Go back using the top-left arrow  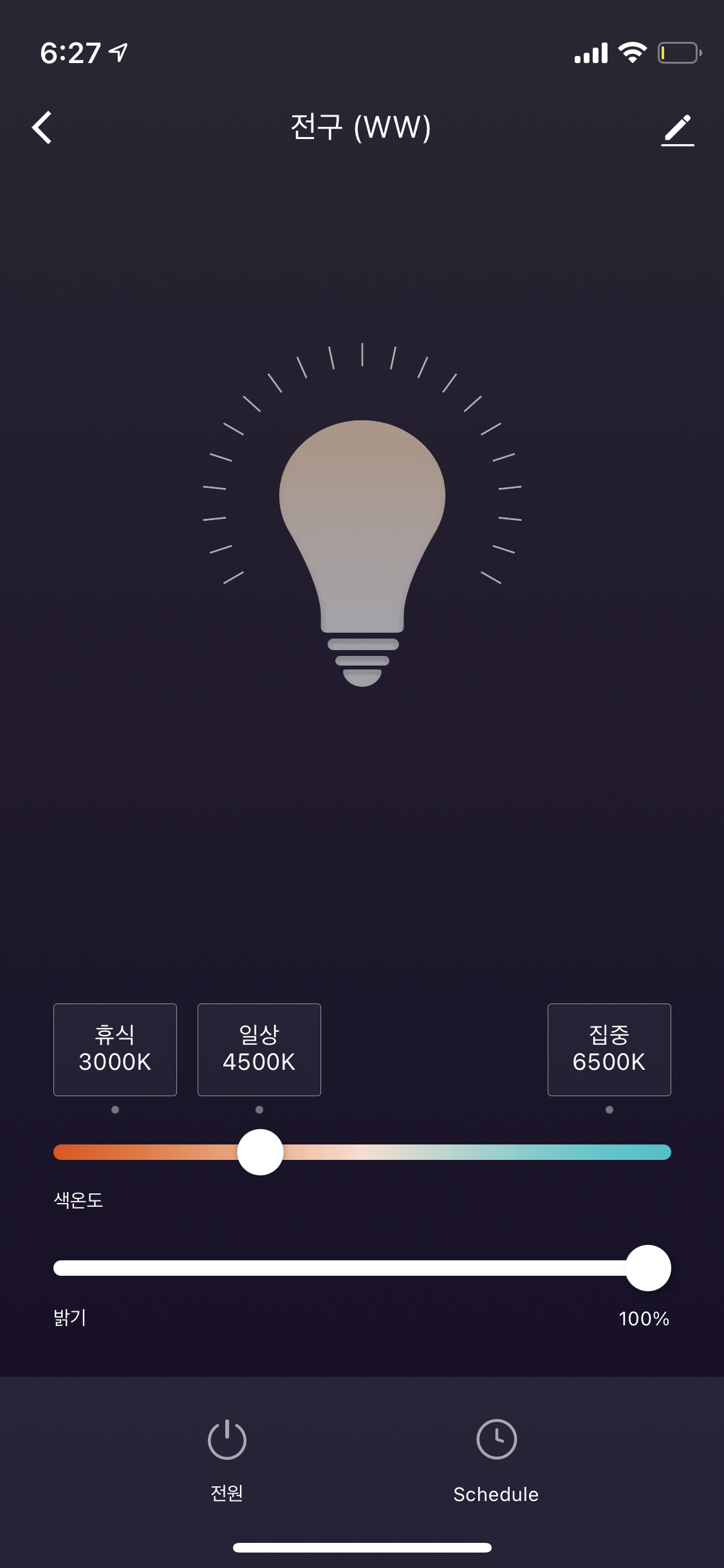pyautogui.click(x=42, y=127)
